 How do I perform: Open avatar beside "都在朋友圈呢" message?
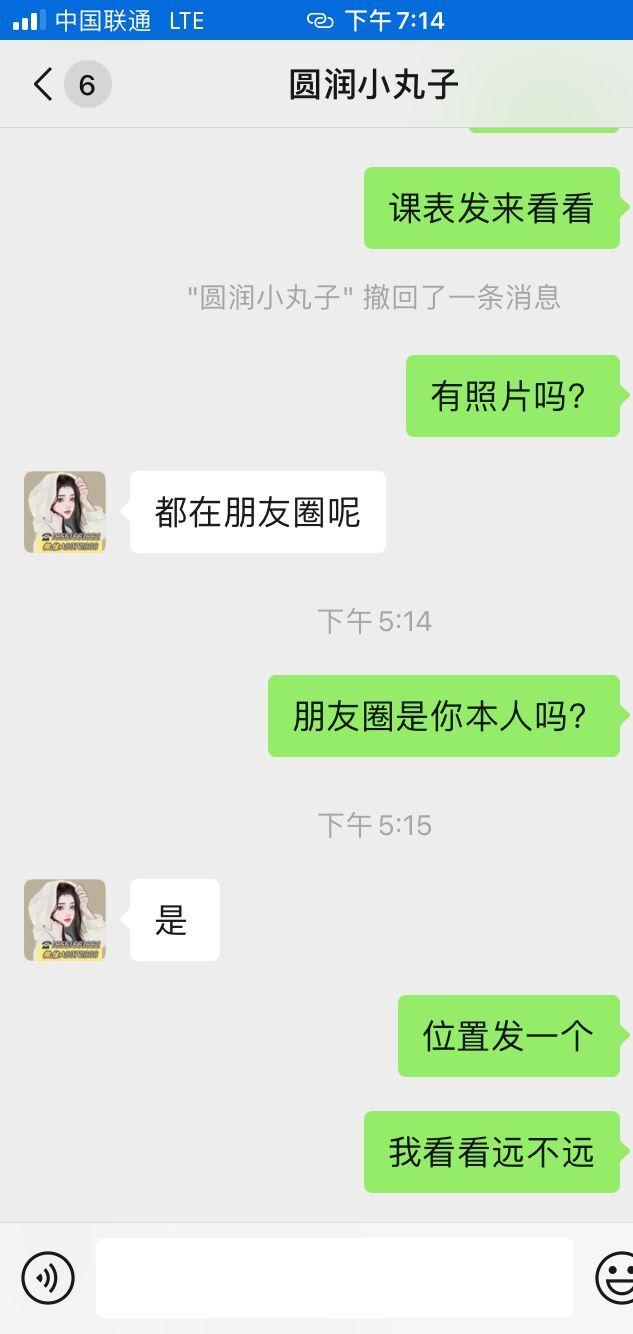pos(65,512)
